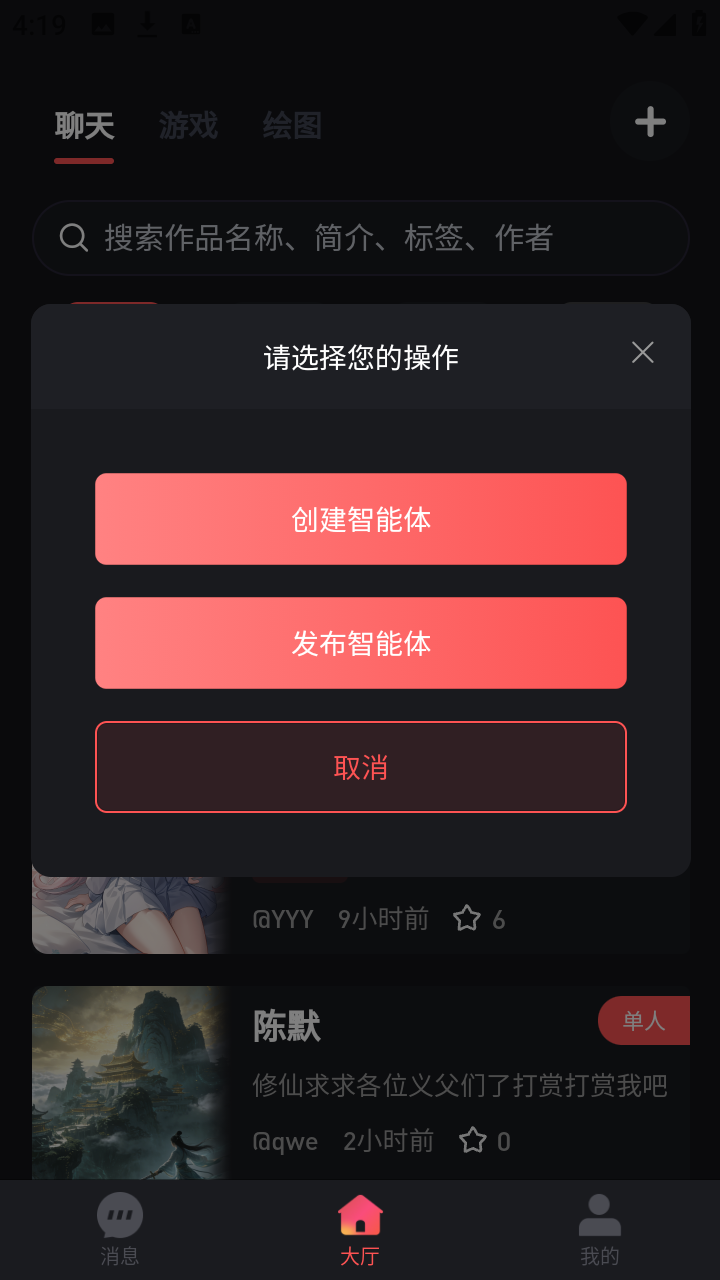The width and height of the screenshot is (720, 1280).
Task: Open the mountain temple thumbnail image
Action: tap(130, 1080)
